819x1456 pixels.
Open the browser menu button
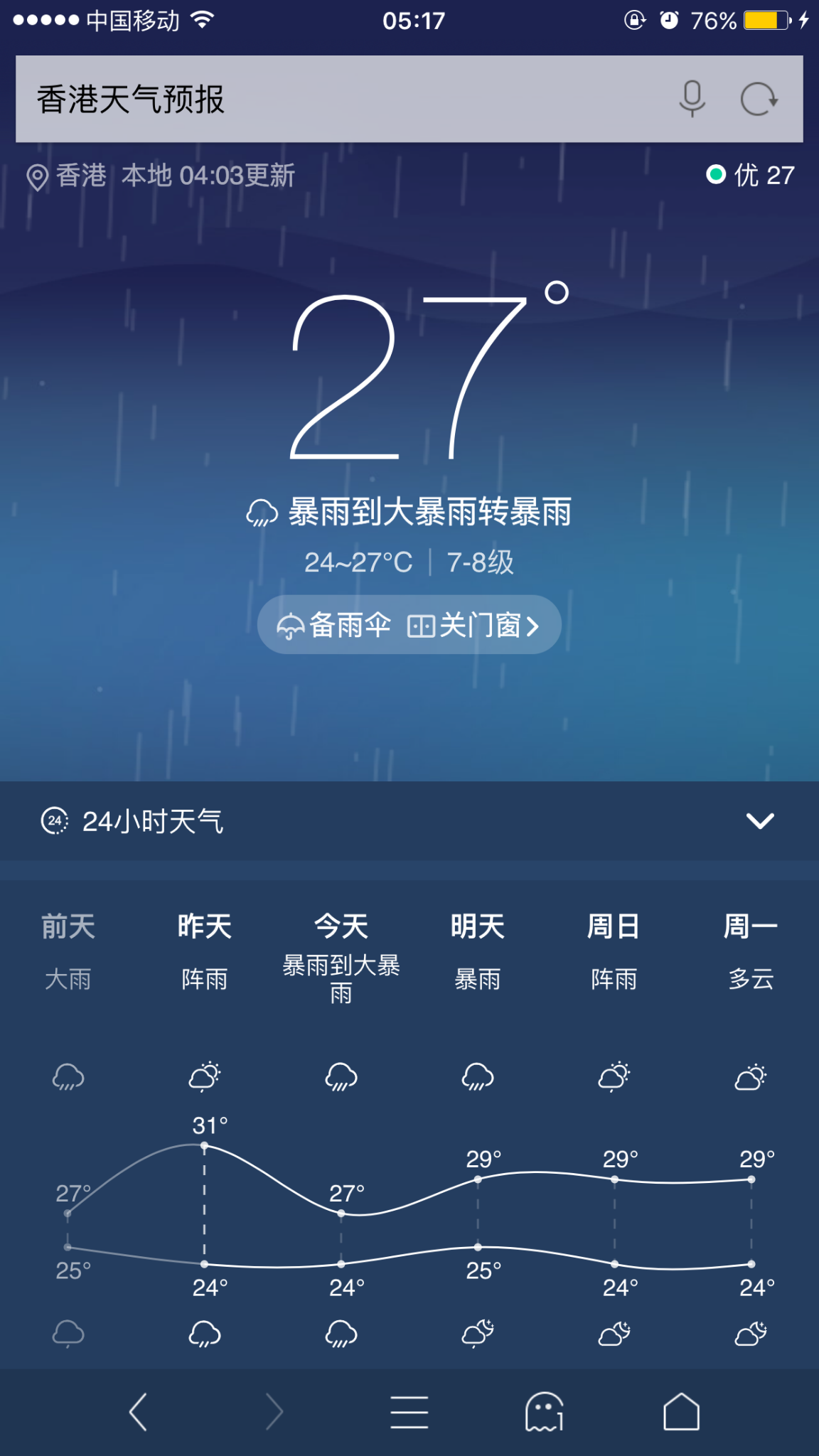[409, 1411]
